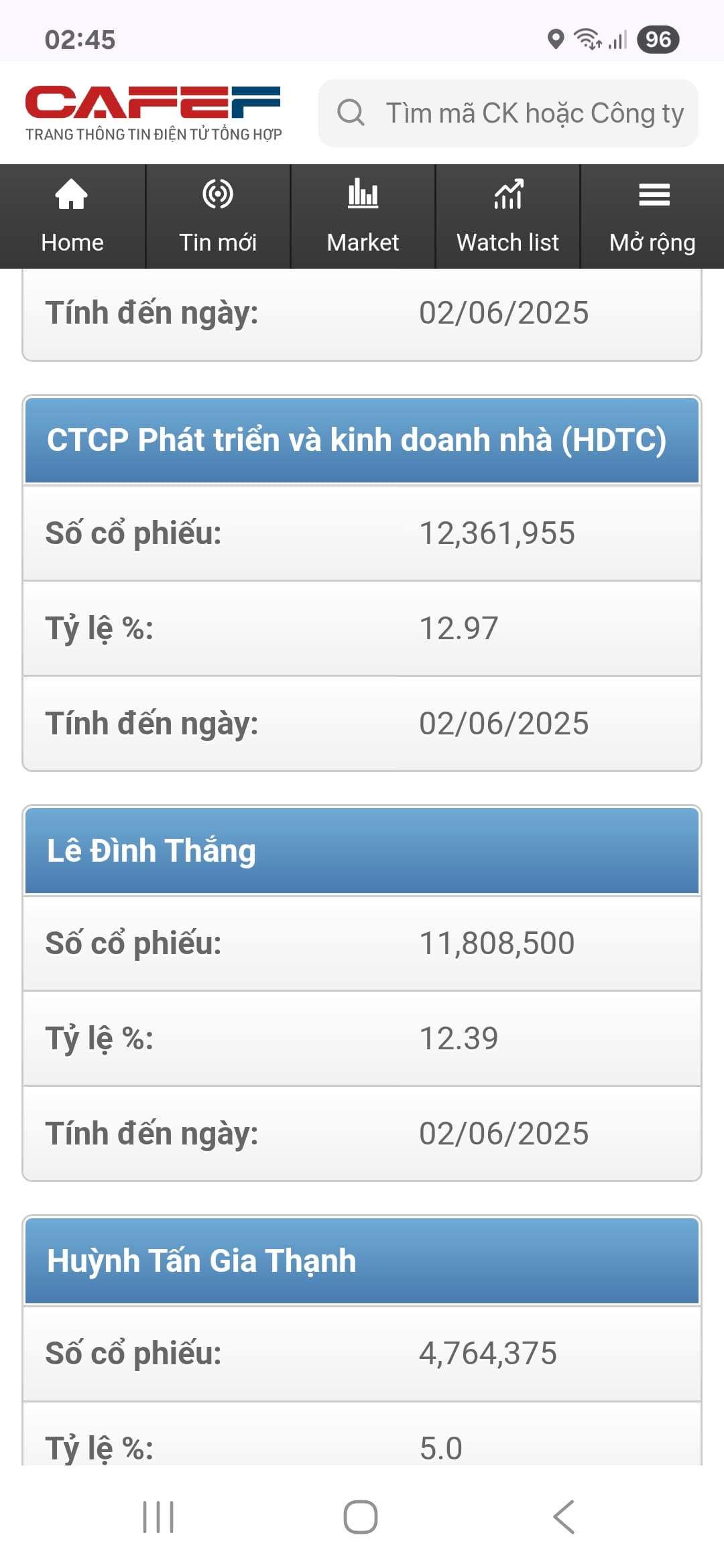This screenshot has height=1568, width=724.
Task: Expand the Mở rộng menu
Action: tap(652, 216)
